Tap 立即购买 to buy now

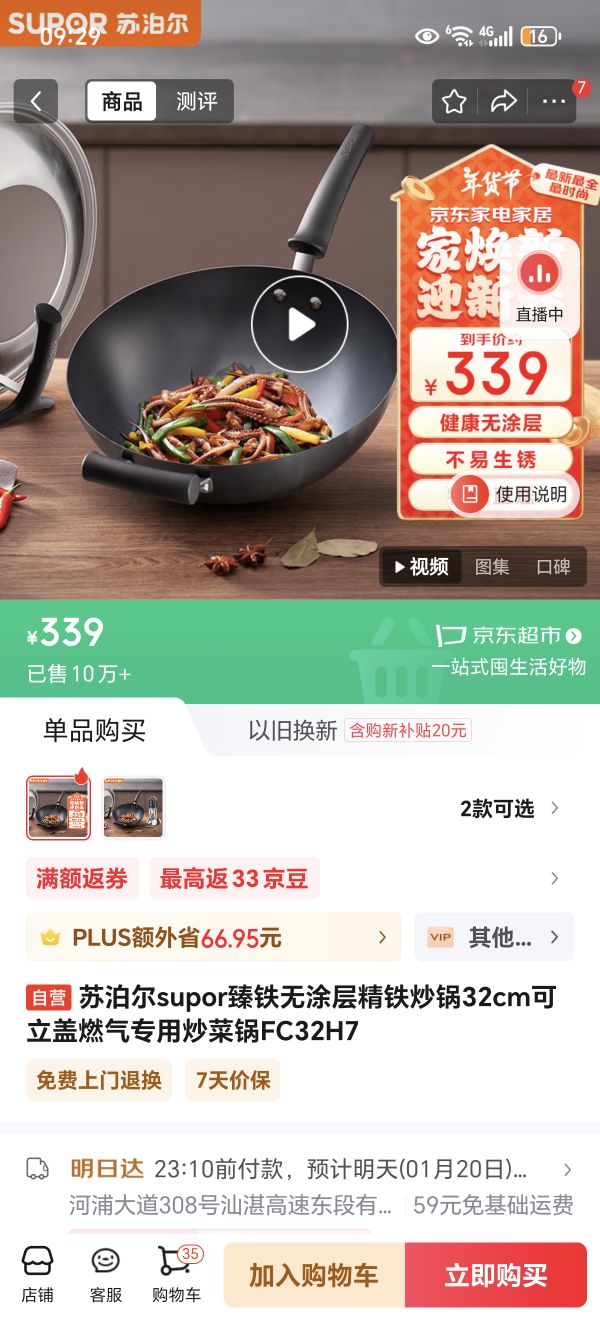pyautogui.click(x=496, y=1275)
